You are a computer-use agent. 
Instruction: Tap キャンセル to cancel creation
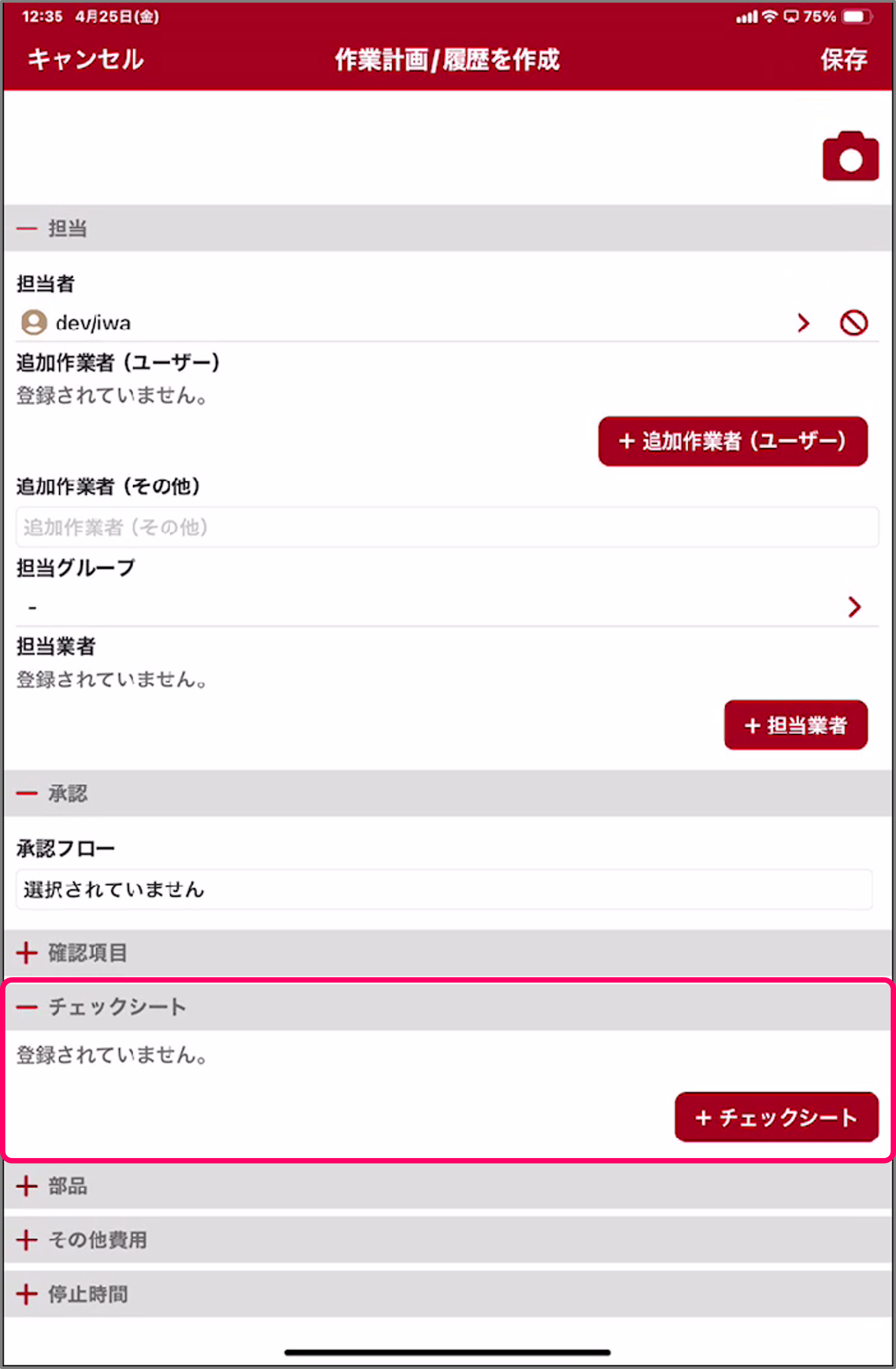click(x=86, y=59)
